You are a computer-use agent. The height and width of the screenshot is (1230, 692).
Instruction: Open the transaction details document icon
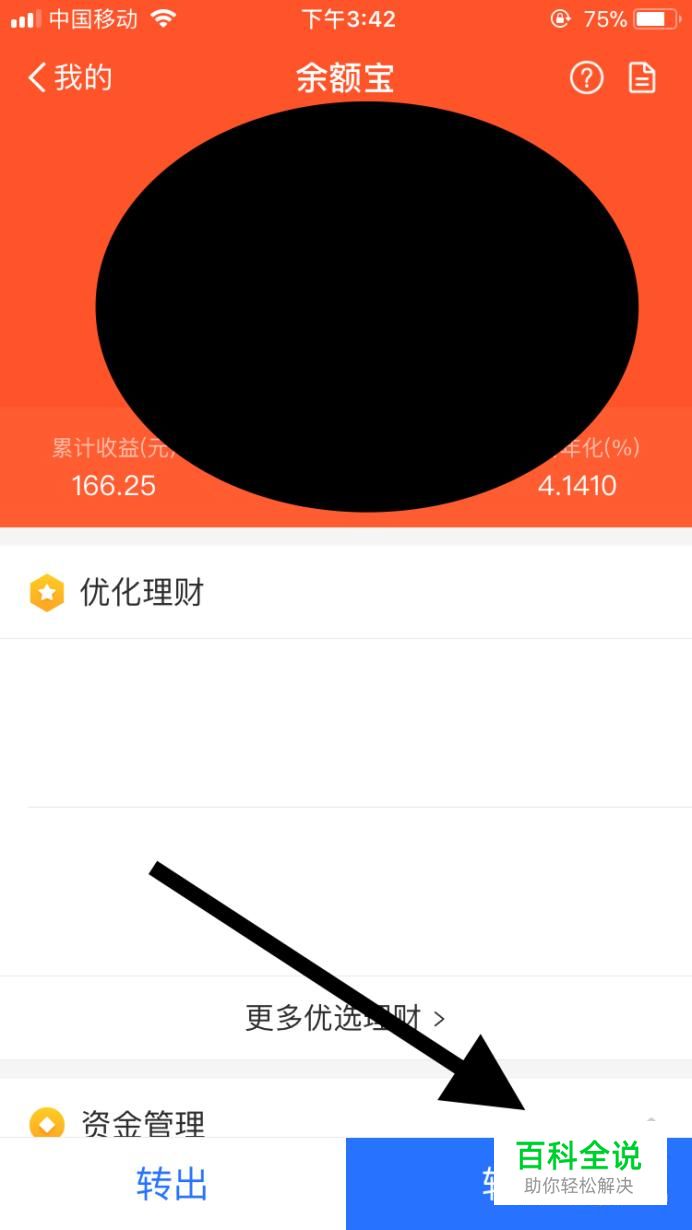(x=642, y=78)
